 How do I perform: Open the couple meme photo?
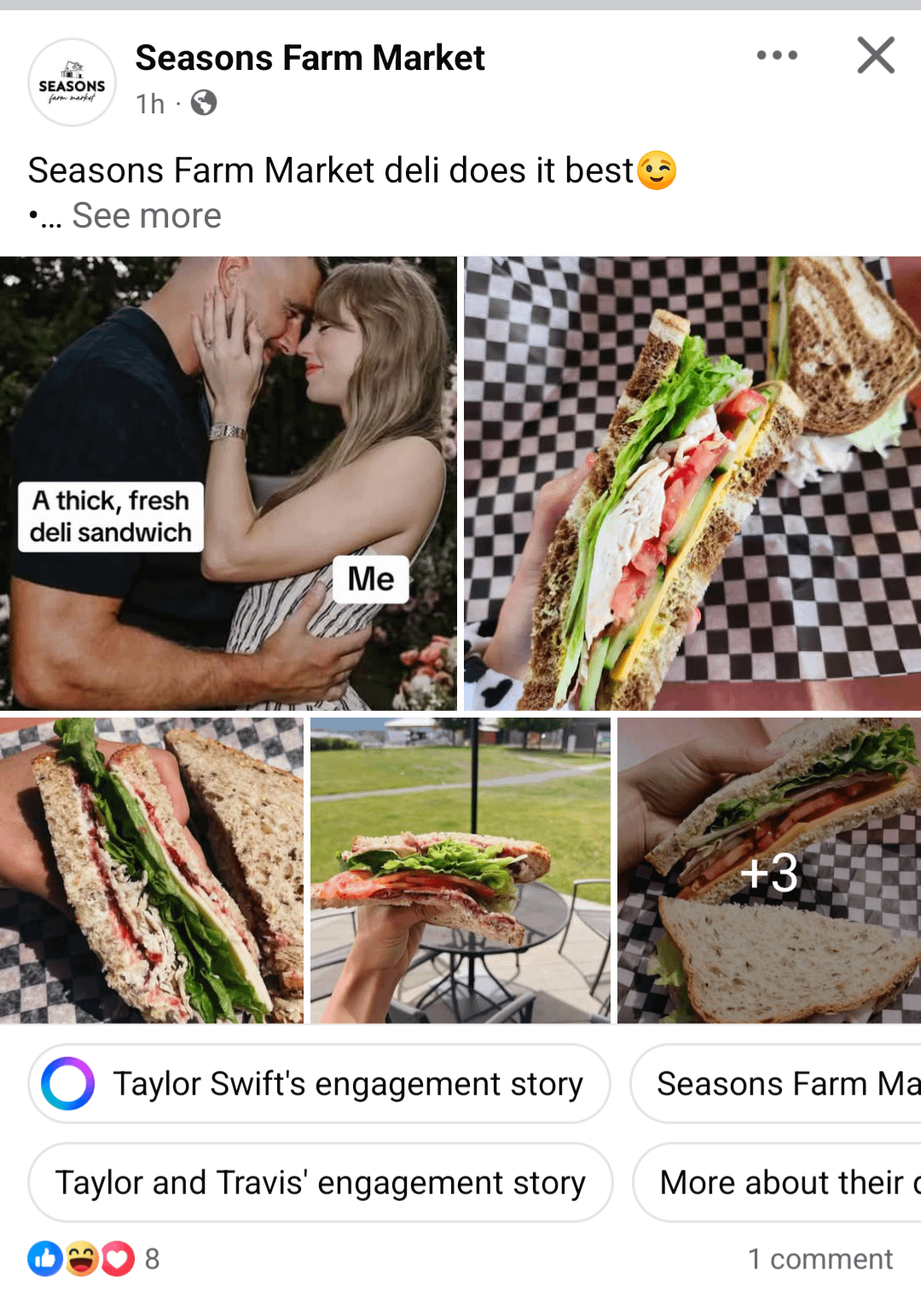click(228, 482)
